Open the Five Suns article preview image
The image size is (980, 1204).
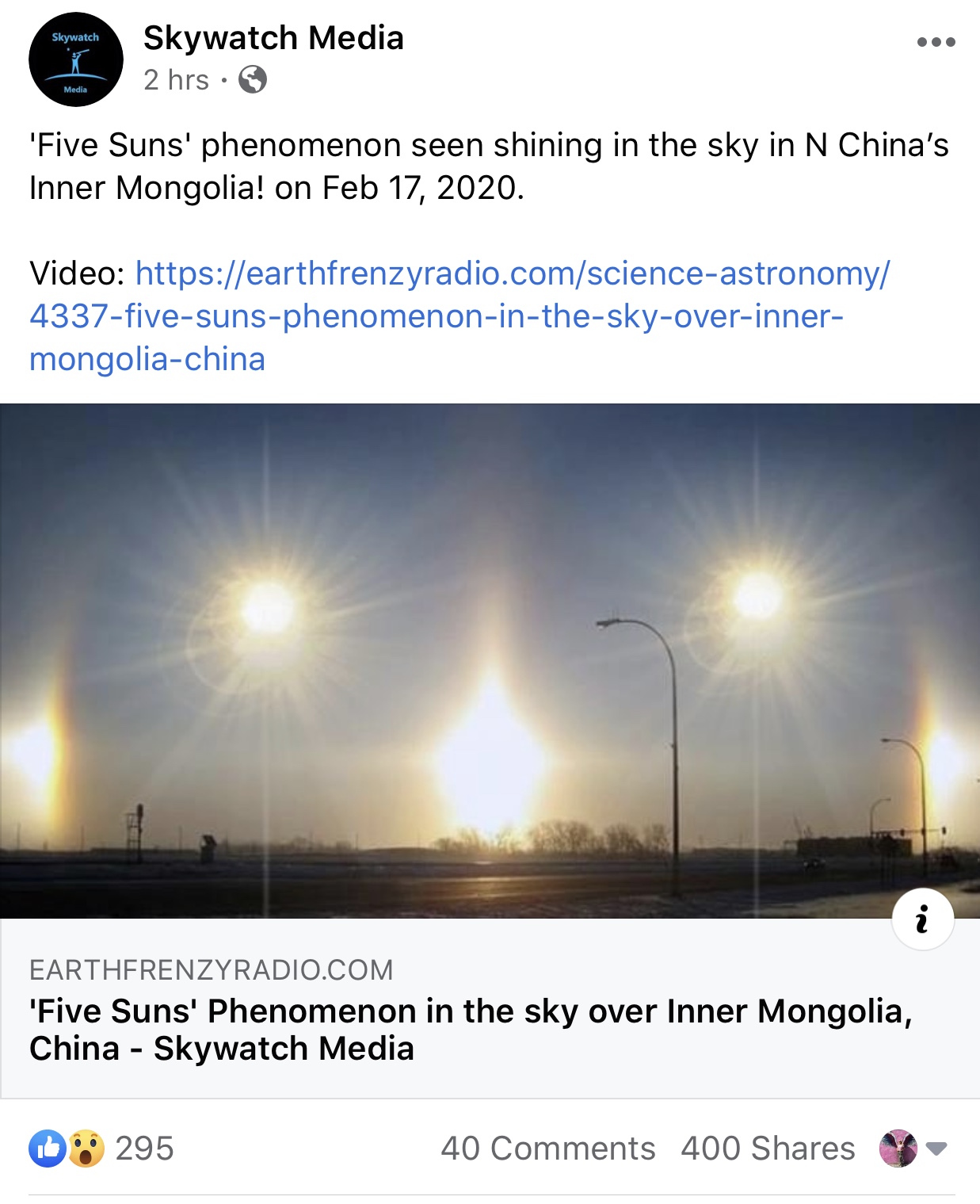click(490, 659)
